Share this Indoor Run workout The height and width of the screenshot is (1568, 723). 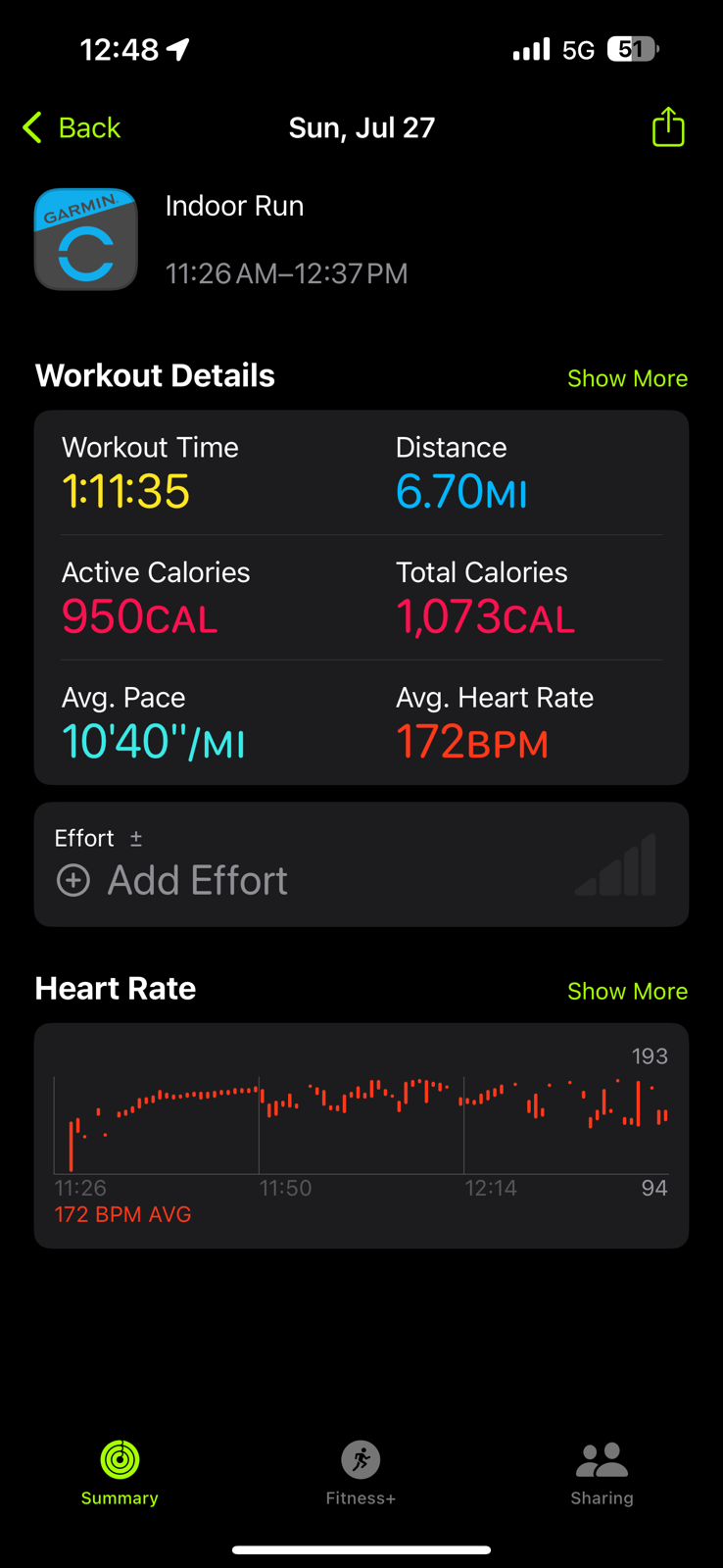[x=668, y=126]
